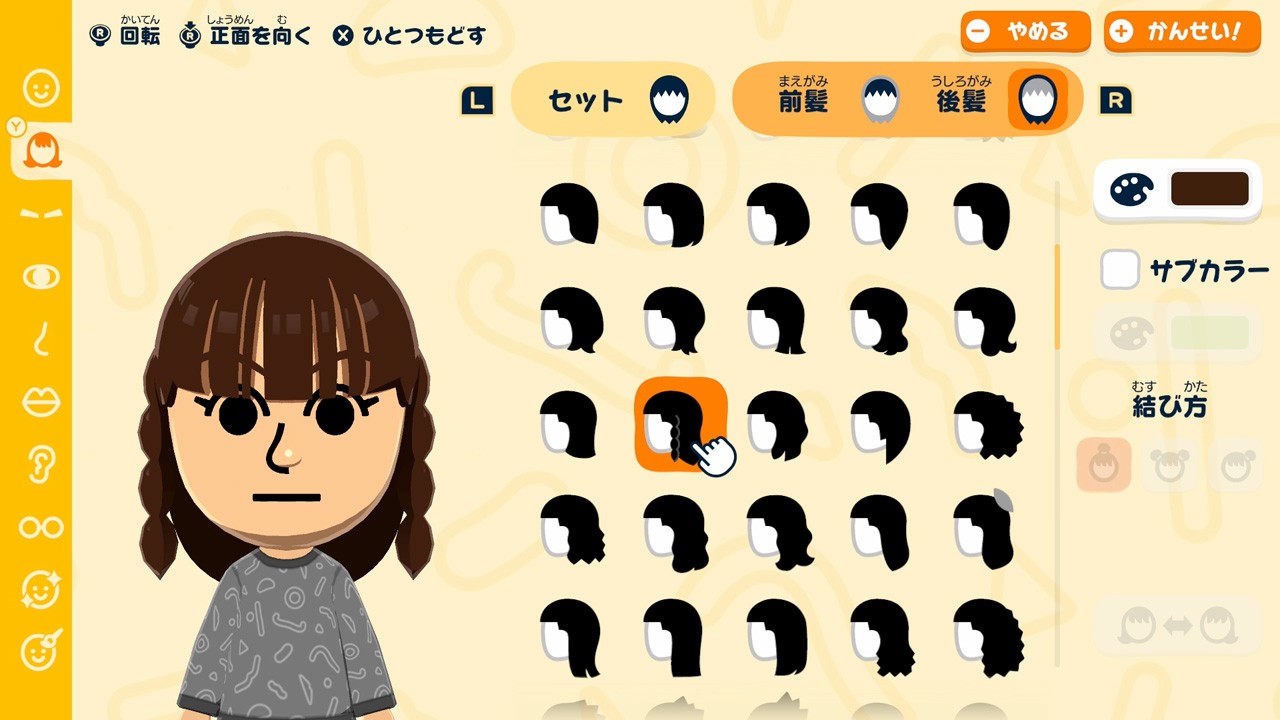Open the hair color palette

(1176, 189)
